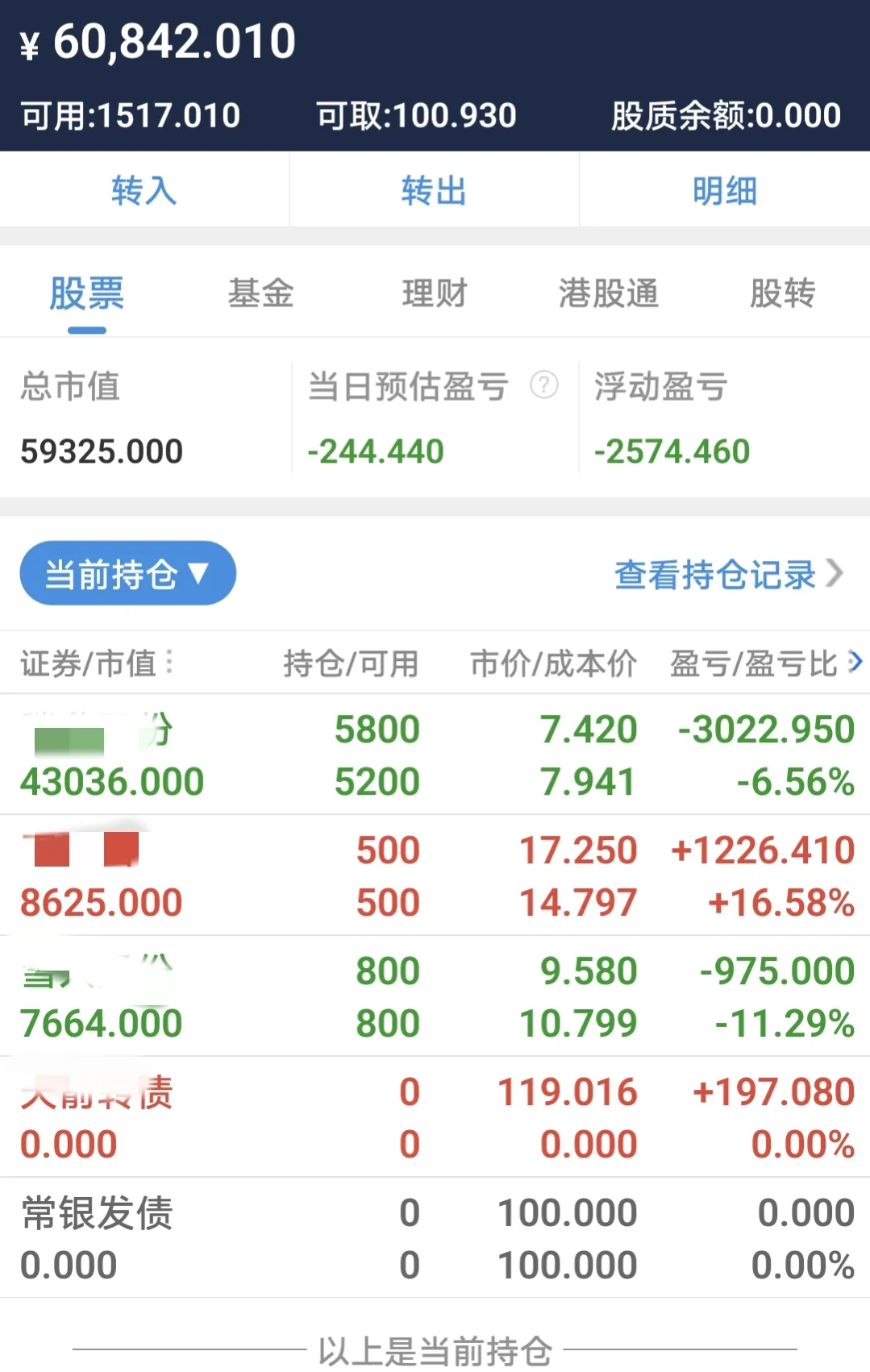Open the 常银发债 holding row
The image size is (870, 1372).
coord(435,1238)
